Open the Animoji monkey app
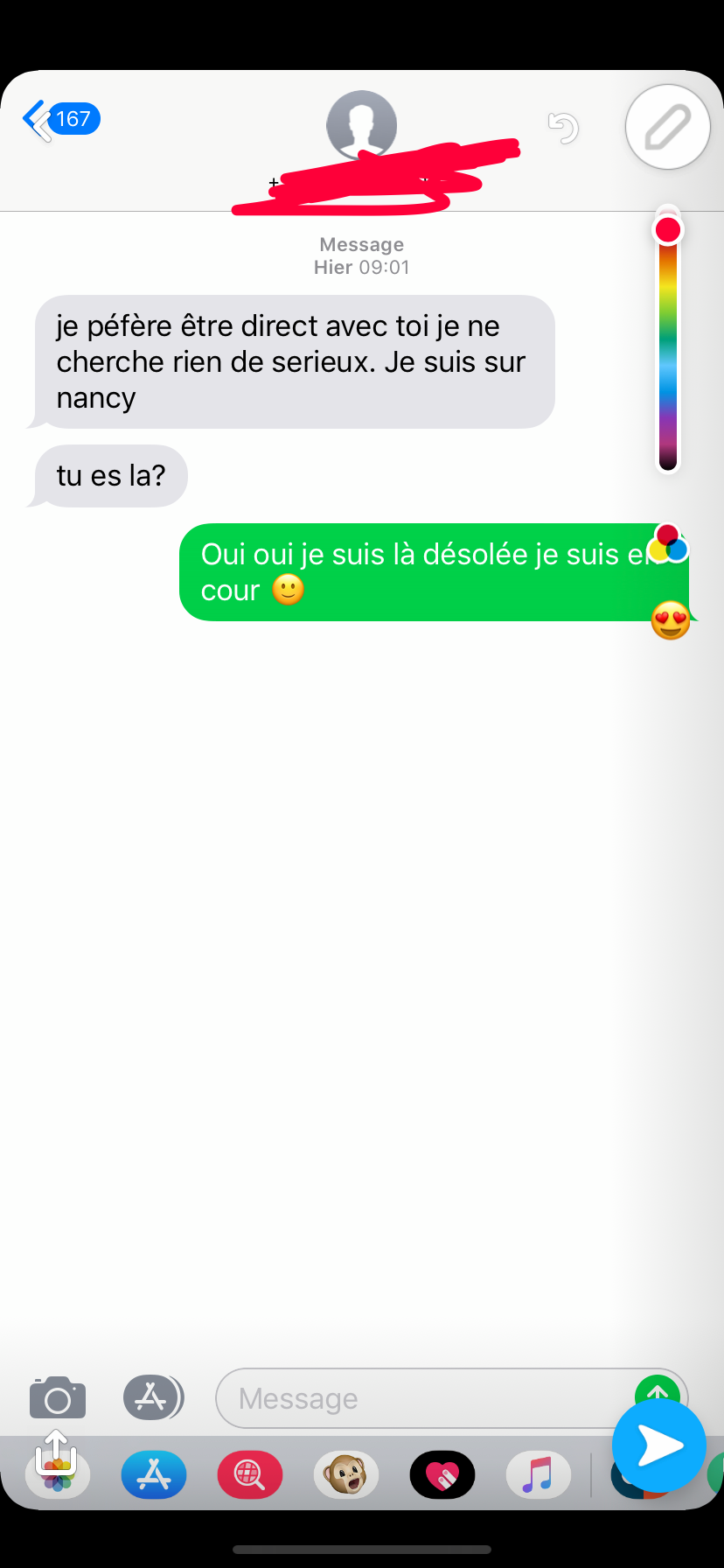724x1568 pixels. click(x=346, y=1475)
